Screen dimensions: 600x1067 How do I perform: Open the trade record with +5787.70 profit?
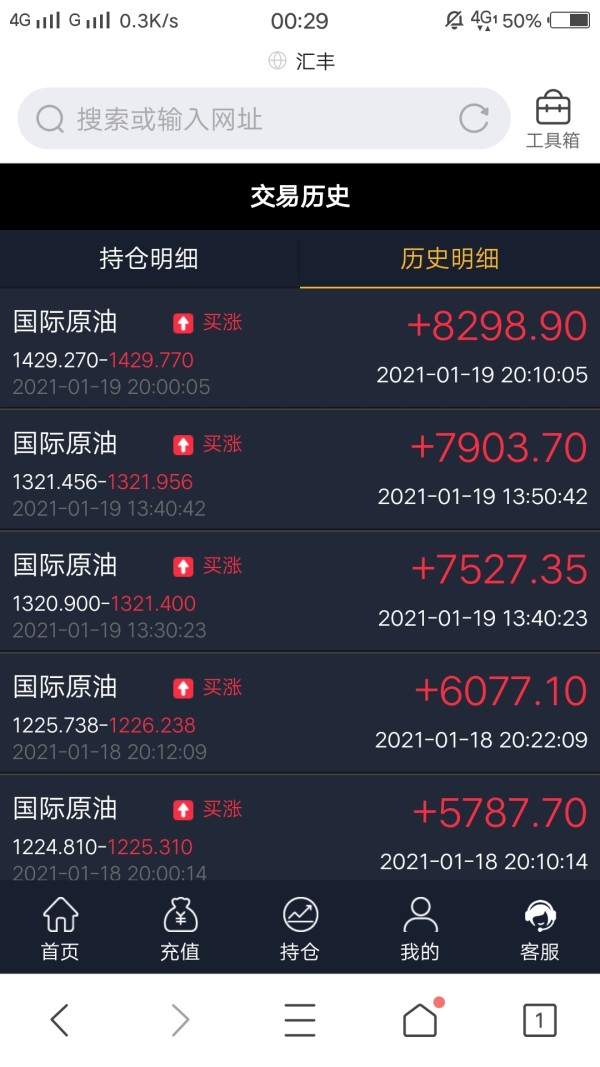300,827
